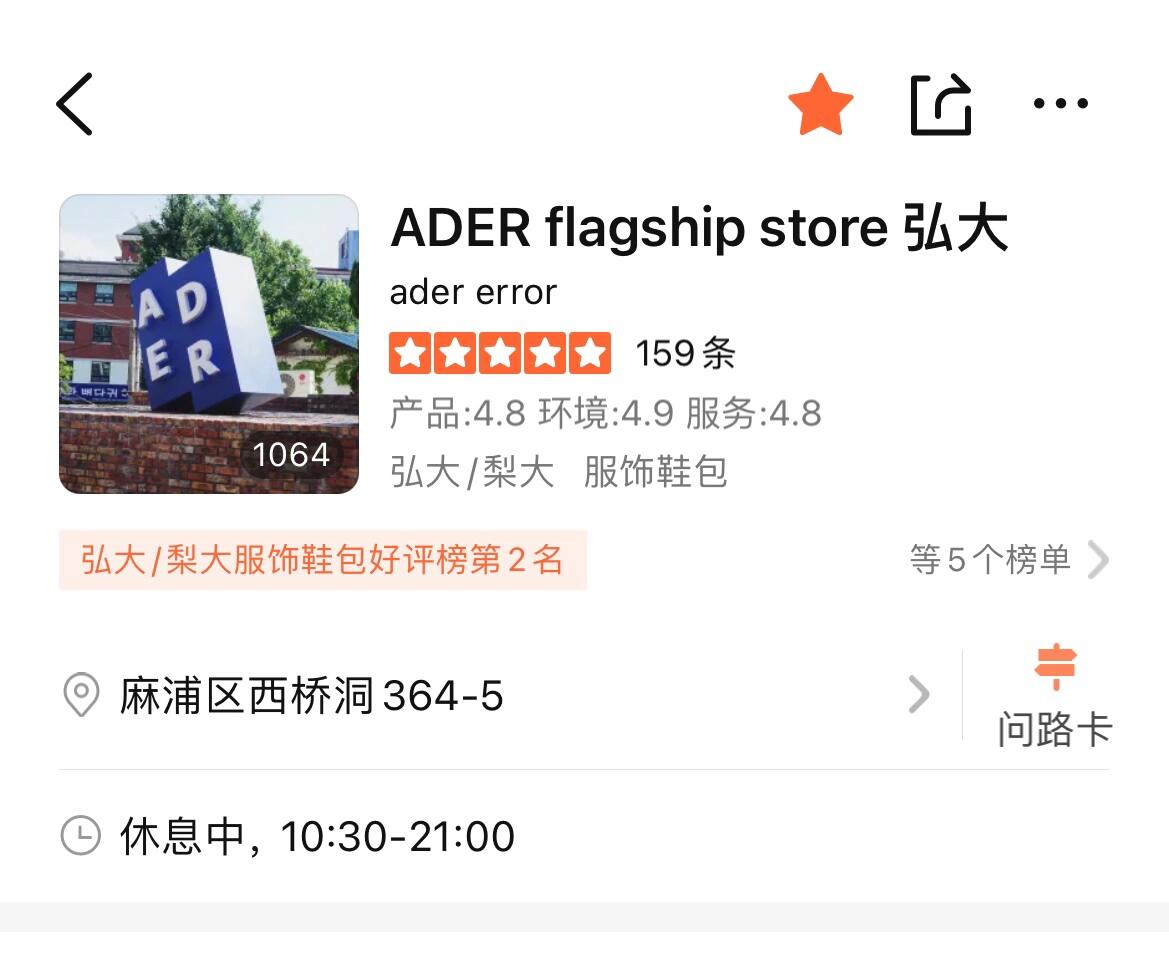View the 159 条 reviews

(685, 353)
